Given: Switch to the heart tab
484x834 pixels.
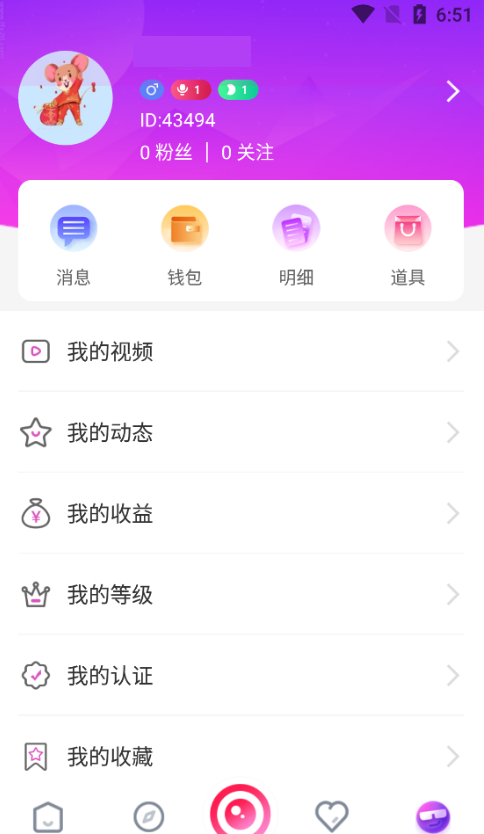Looking at the screenshot, I should point(332,816).
